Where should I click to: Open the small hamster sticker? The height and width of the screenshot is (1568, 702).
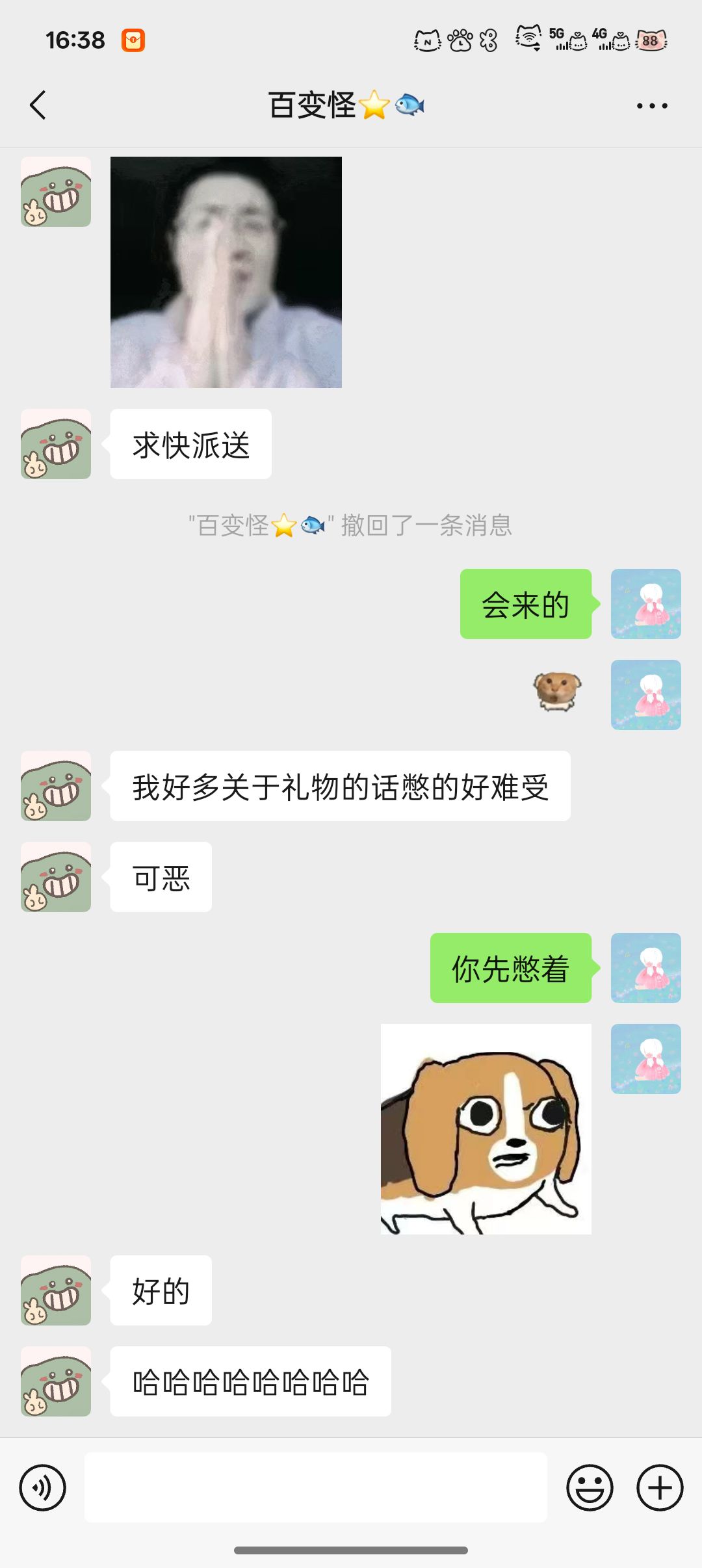(558, 692)
